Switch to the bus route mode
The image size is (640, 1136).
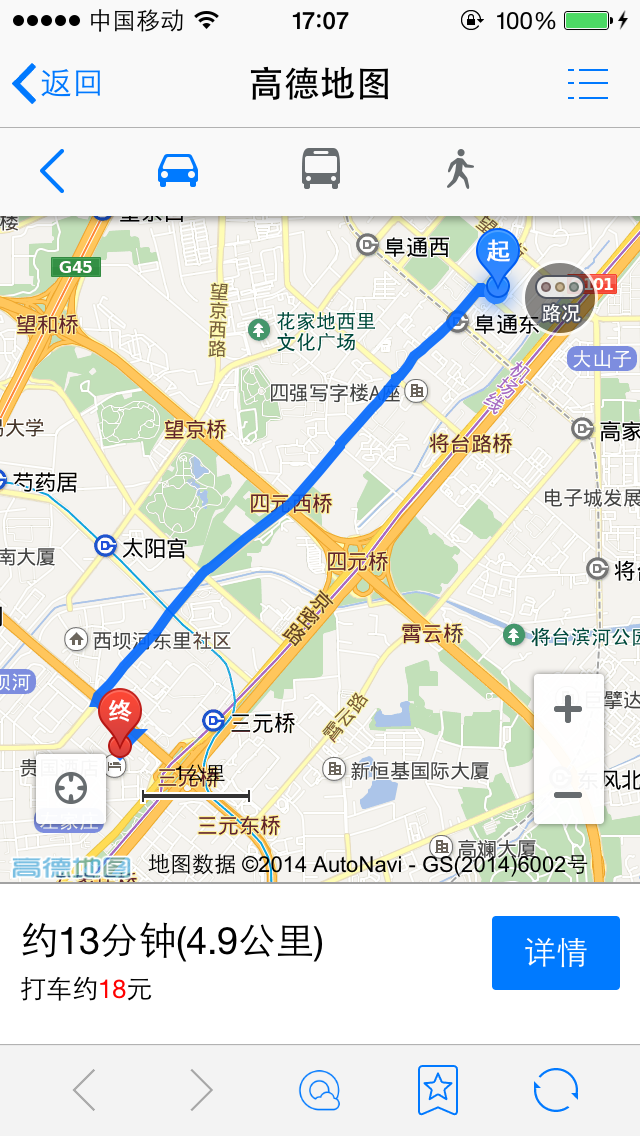[x=320, y=169]
